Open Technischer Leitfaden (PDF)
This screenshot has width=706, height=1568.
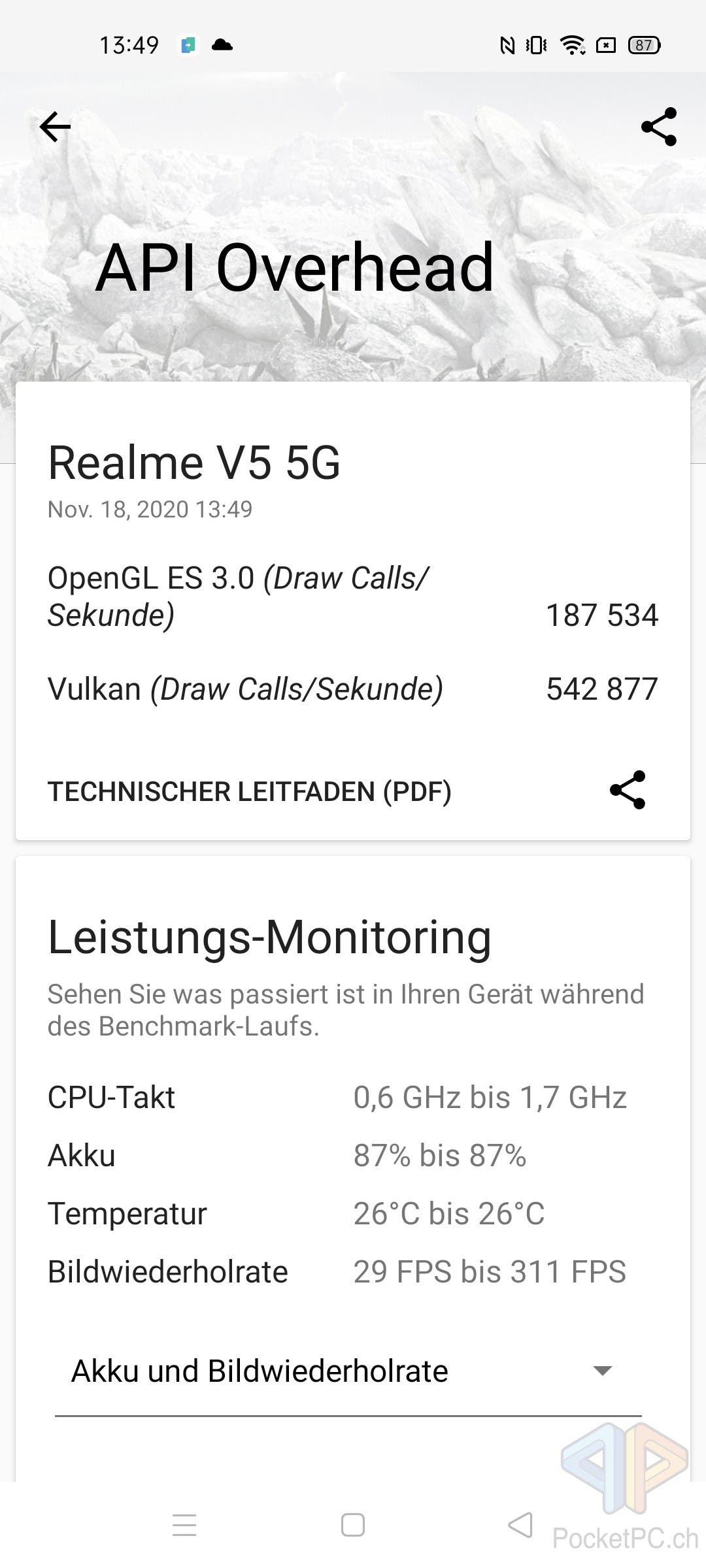tap(250, 791)
